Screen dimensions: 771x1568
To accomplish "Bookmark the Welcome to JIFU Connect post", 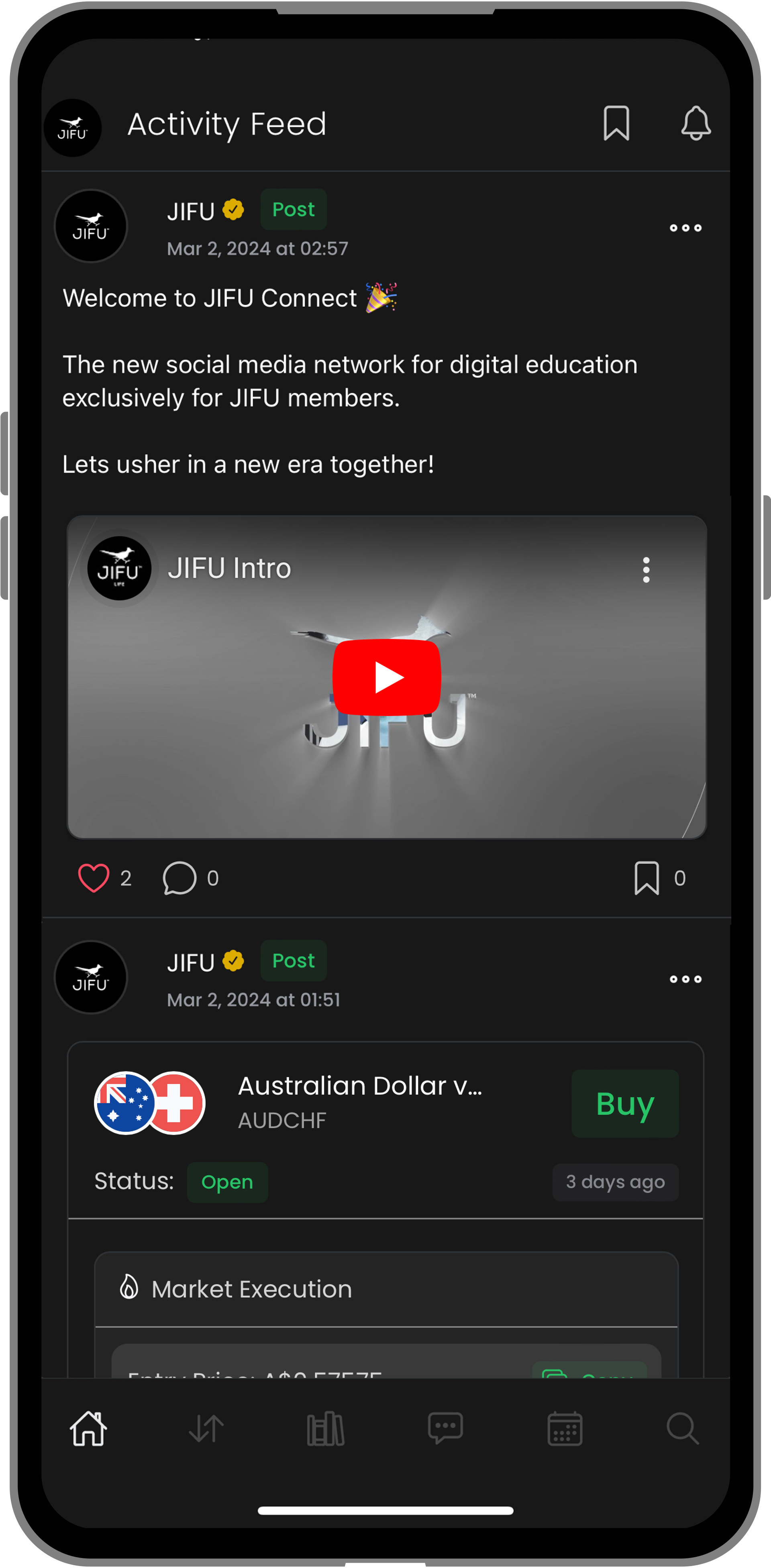I will tap(646, 878).
